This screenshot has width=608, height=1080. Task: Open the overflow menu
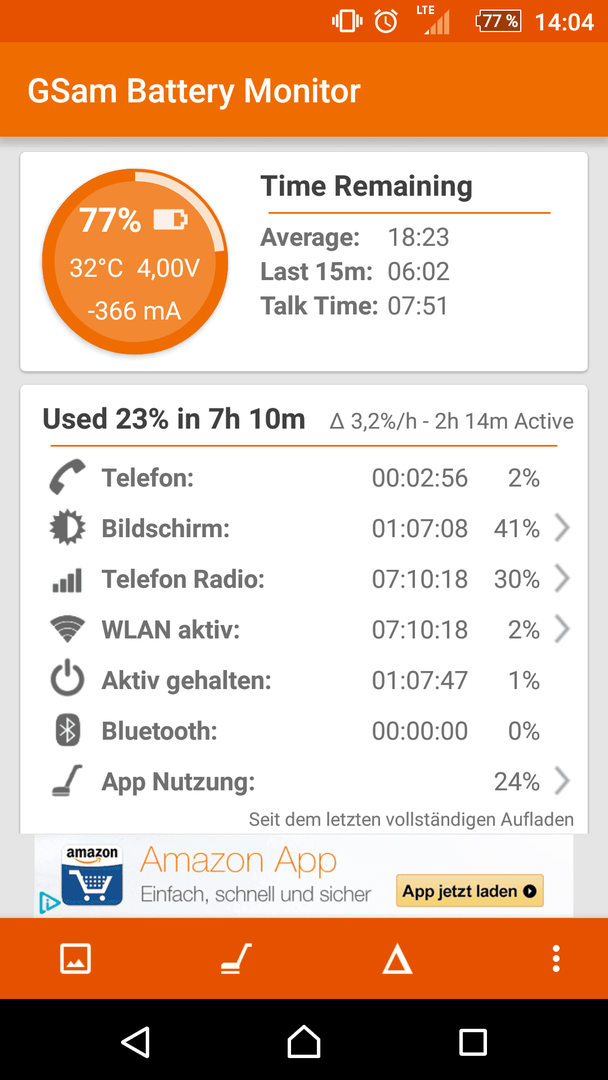click(556, 959)
